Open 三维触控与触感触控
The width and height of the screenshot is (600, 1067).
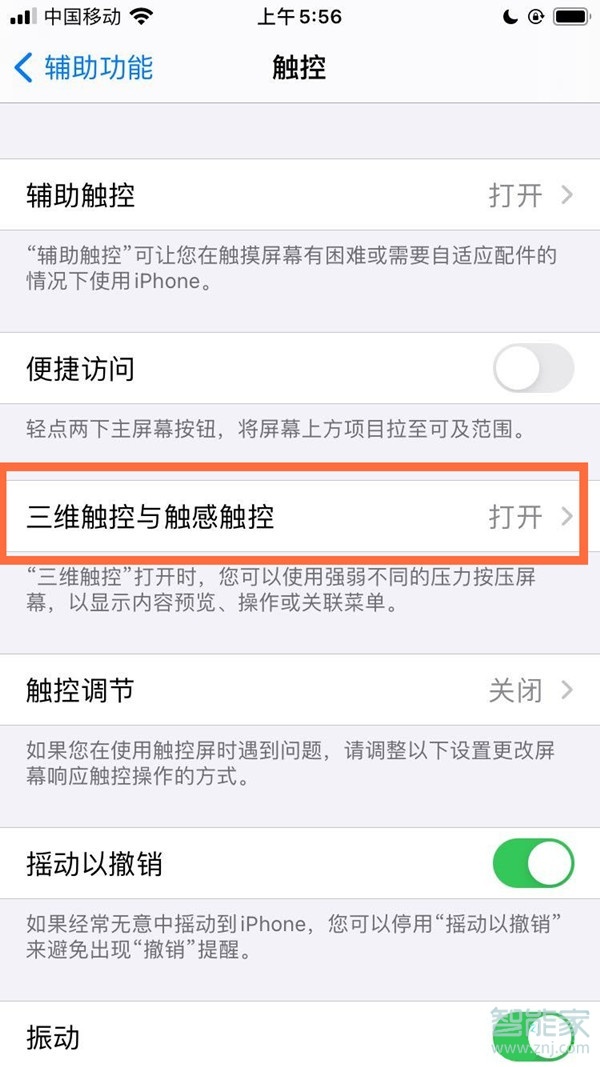(x=300, y=517)
